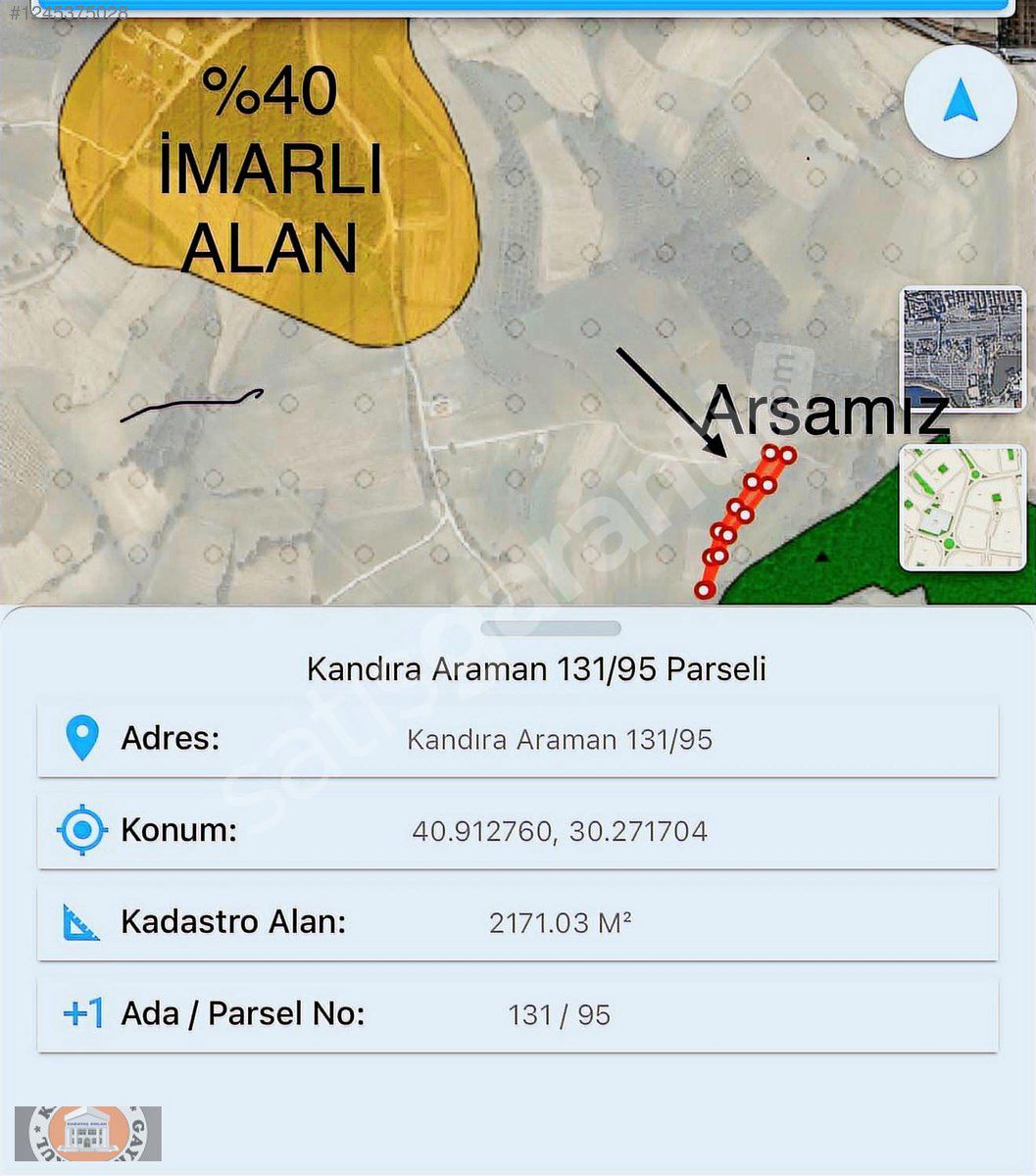Image resolution: width=1036 pixels, height=1176 pixels.
Task: Select the street map layer thumbnail
Action: point(962,508)
